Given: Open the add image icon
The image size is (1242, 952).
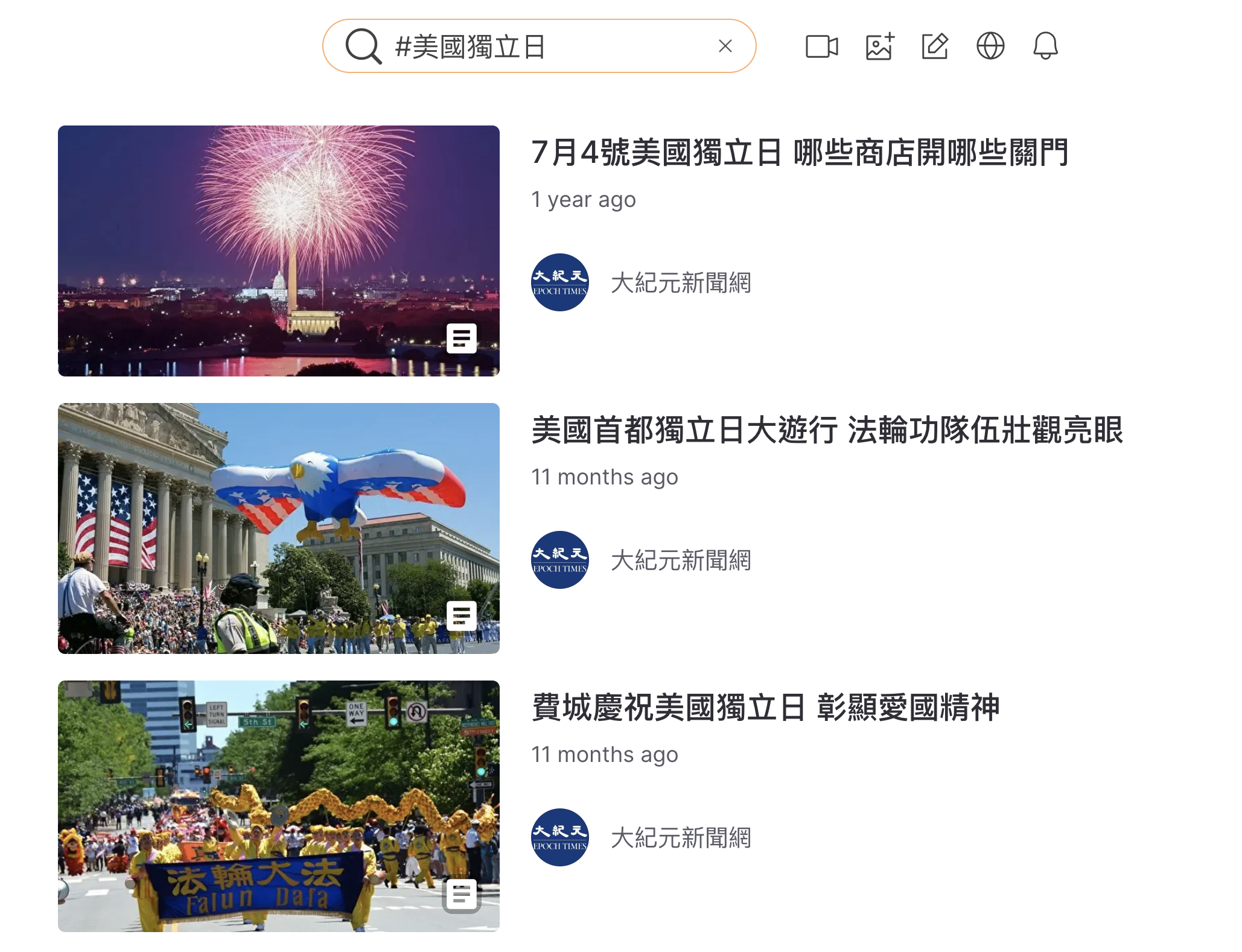Looking at the screenshot, I should [879, 46].
